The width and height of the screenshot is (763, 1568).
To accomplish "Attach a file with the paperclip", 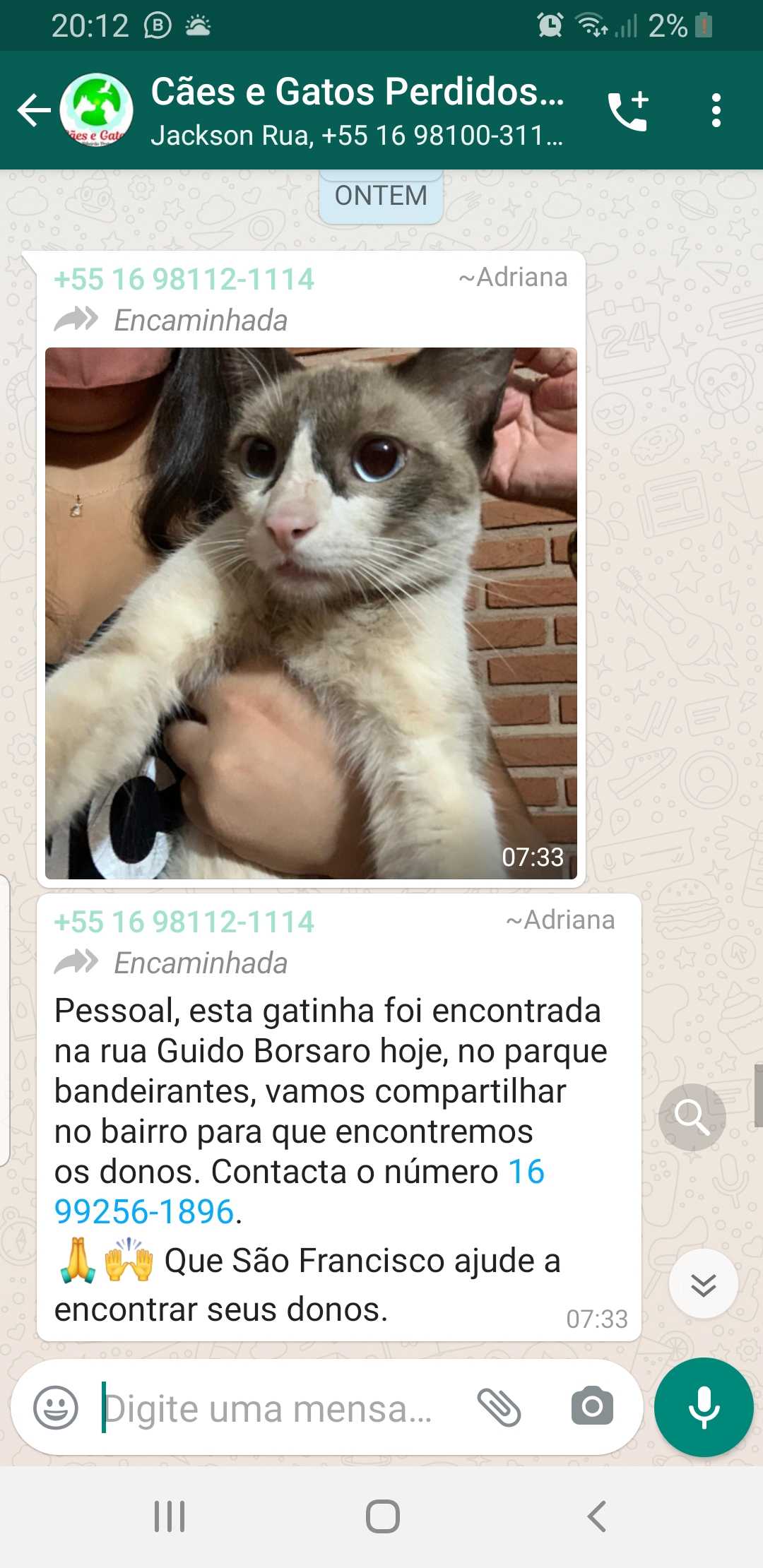I will (x=499, y=1408).
